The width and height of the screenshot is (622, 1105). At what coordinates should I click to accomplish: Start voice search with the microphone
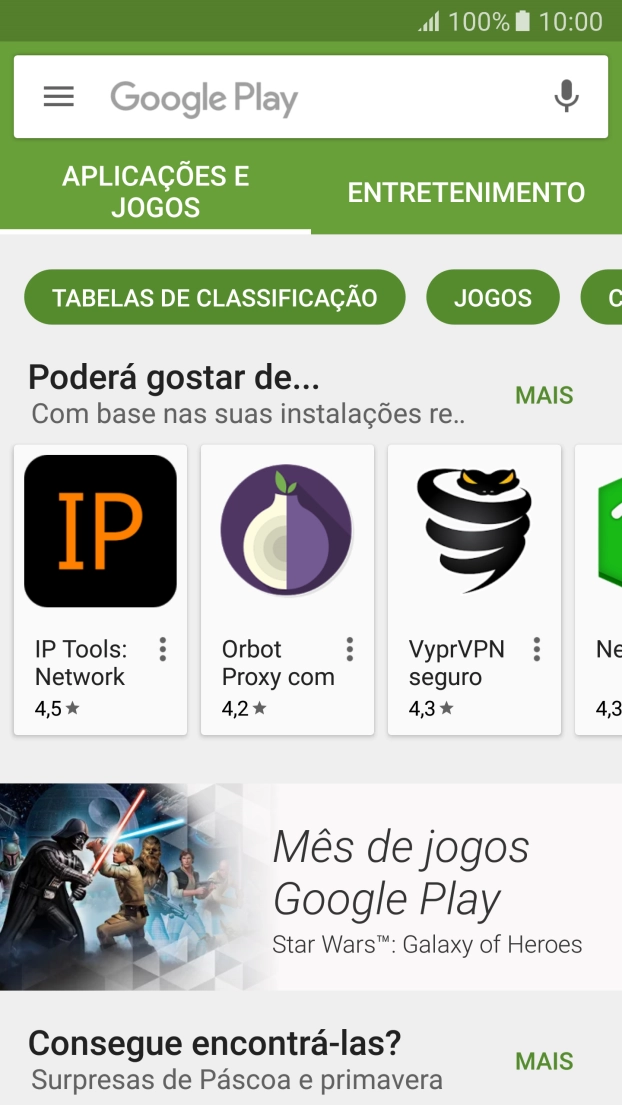[x=566, y=97]
